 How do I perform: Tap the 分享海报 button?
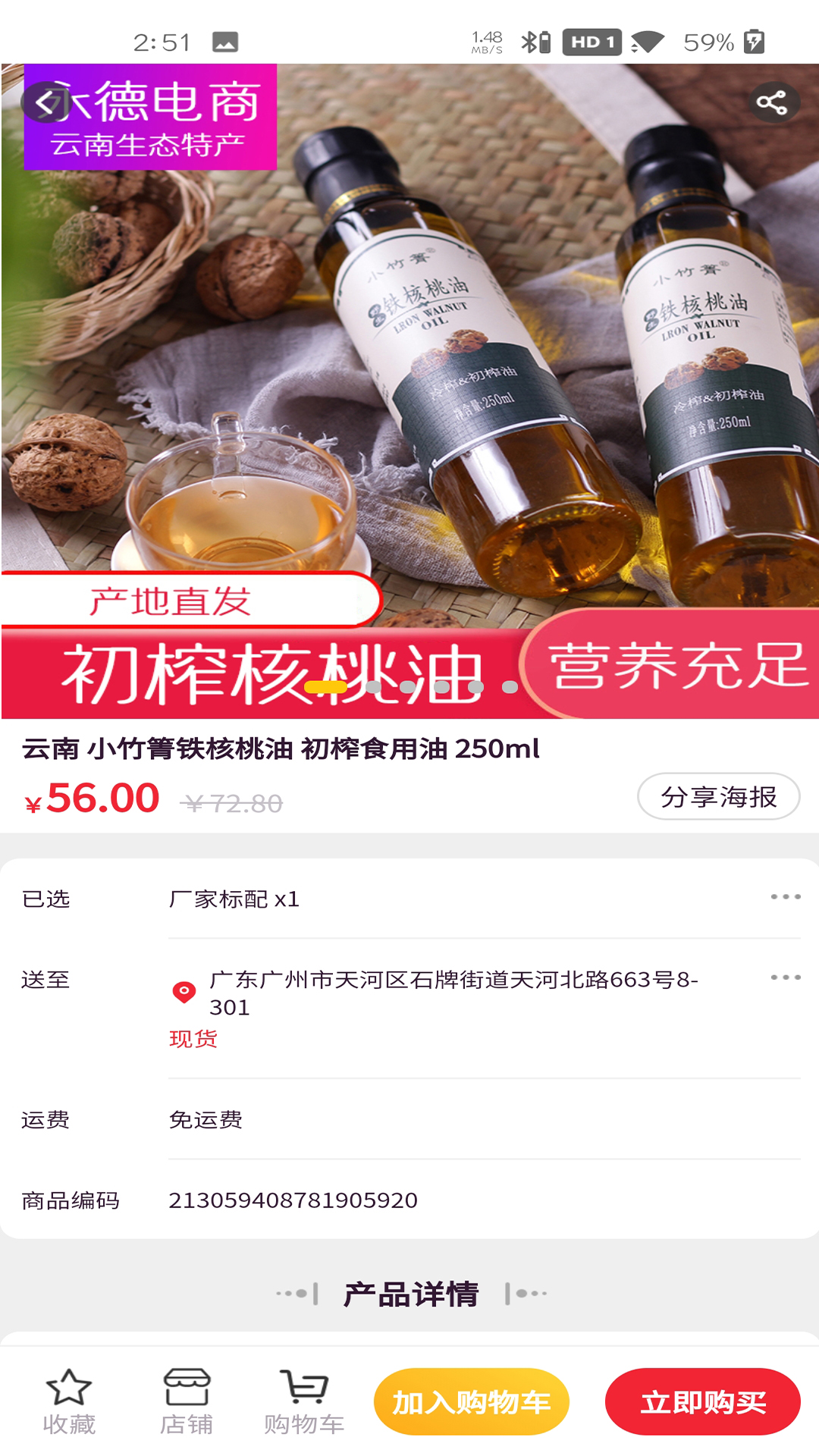tap(718, 797)
